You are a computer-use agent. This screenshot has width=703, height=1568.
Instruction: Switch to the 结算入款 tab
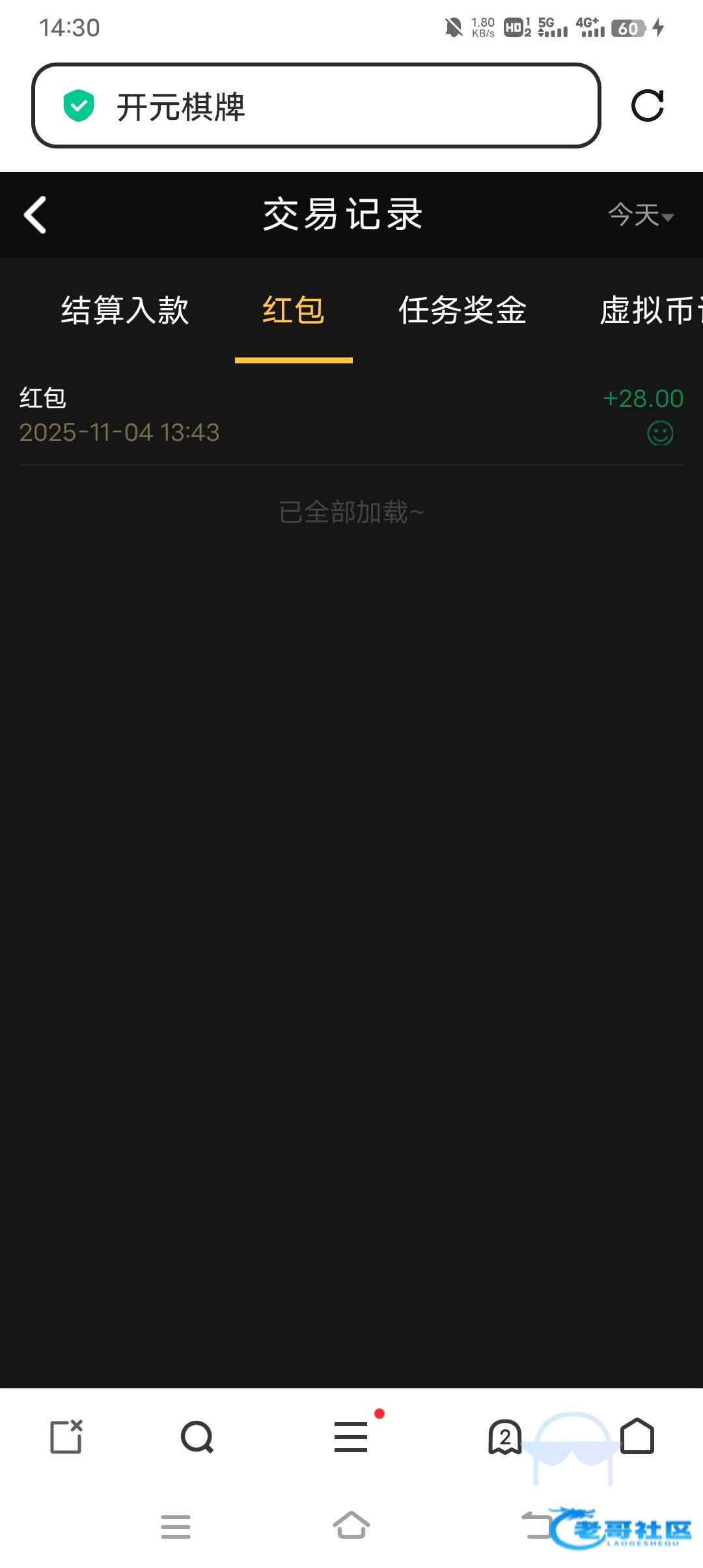coord(125,310)
